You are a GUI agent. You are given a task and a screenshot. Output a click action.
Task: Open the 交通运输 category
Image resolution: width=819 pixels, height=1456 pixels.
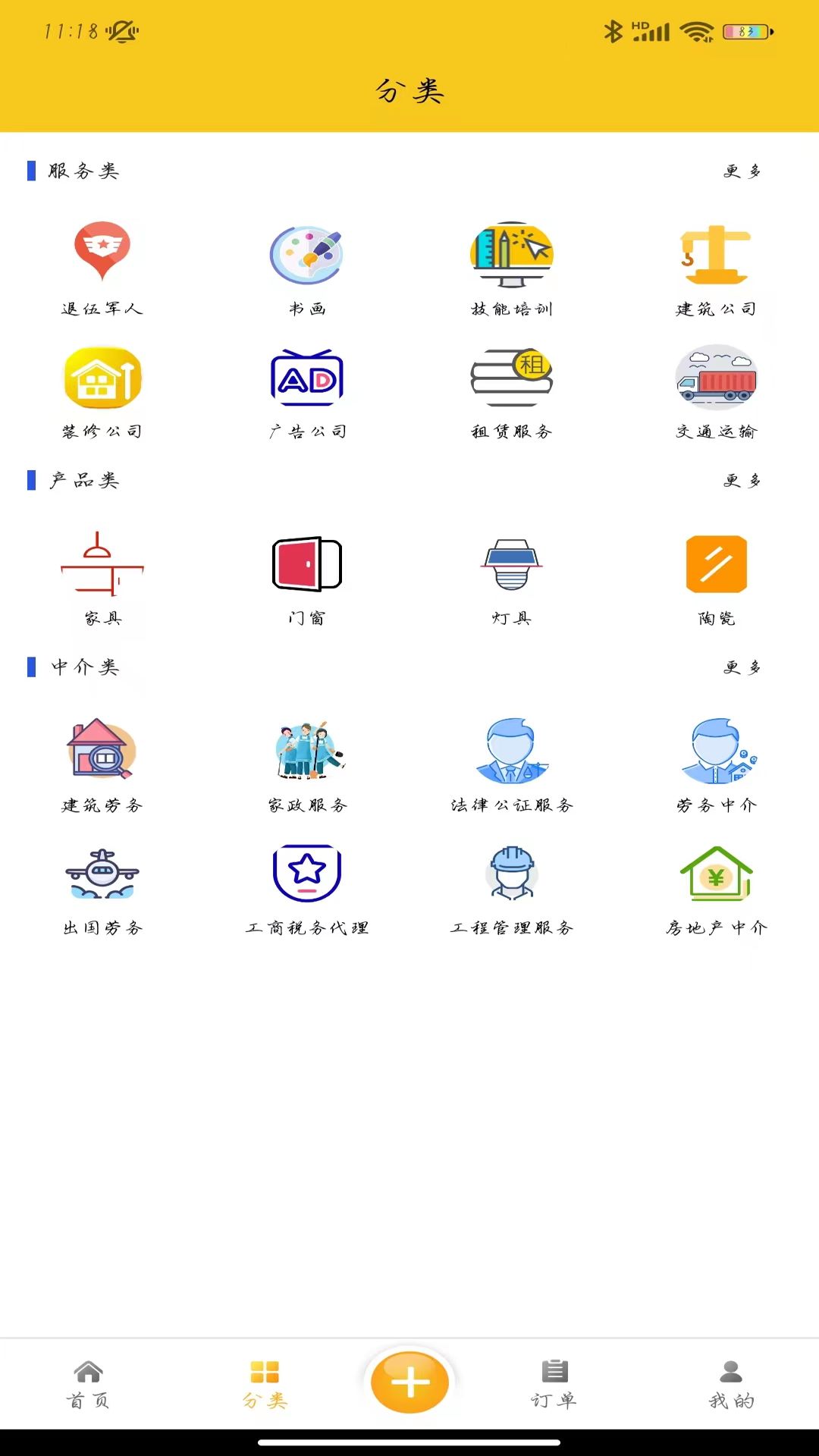tap(716, 391)
